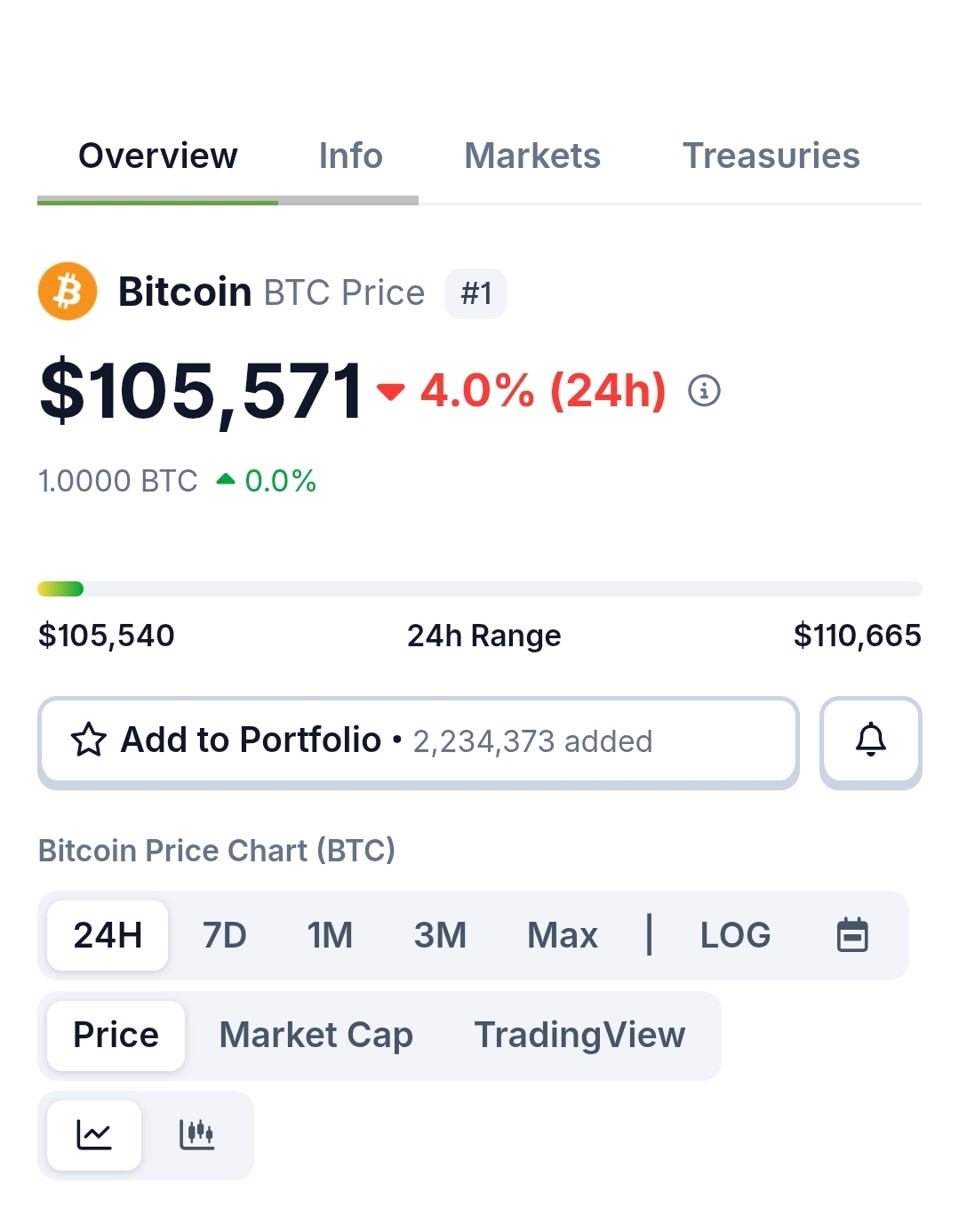This screenshot has height=1232, width=959.
Task: Open the calendar date range picker
Action: [x=852, y=935]
